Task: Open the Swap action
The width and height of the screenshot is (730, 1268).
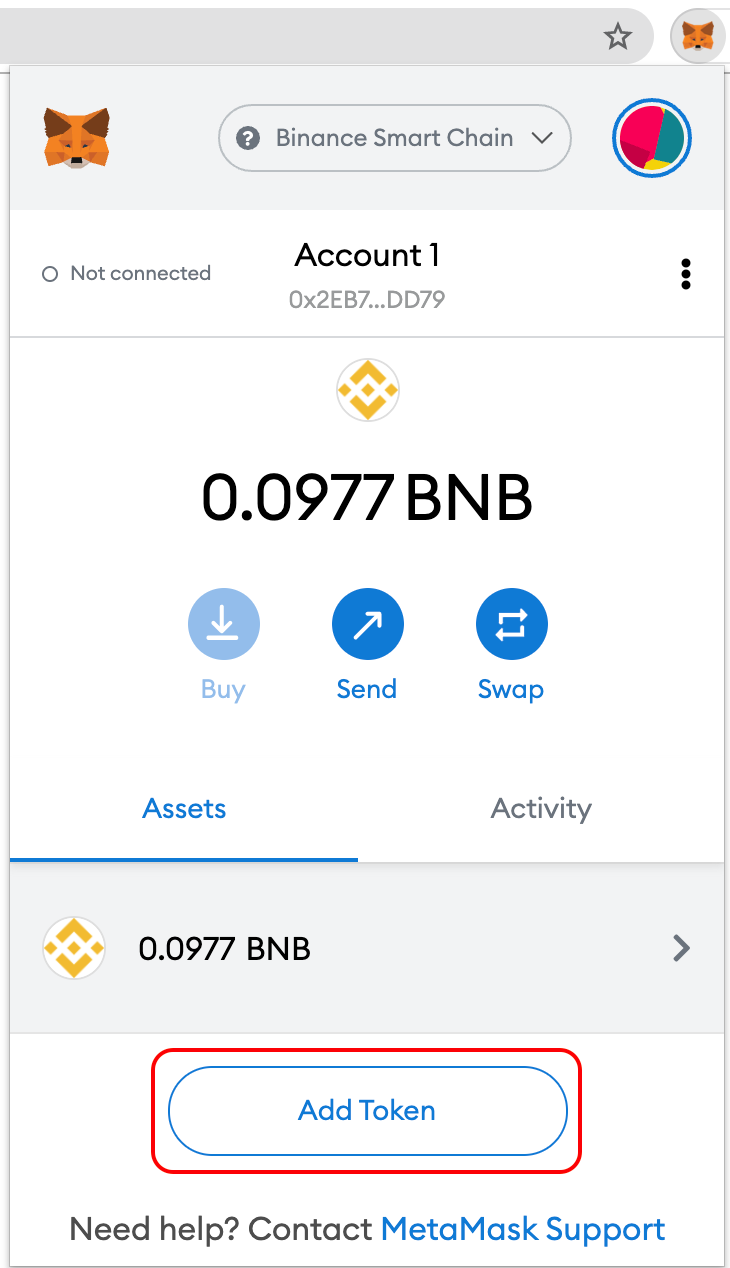Action: pos(511,625)
